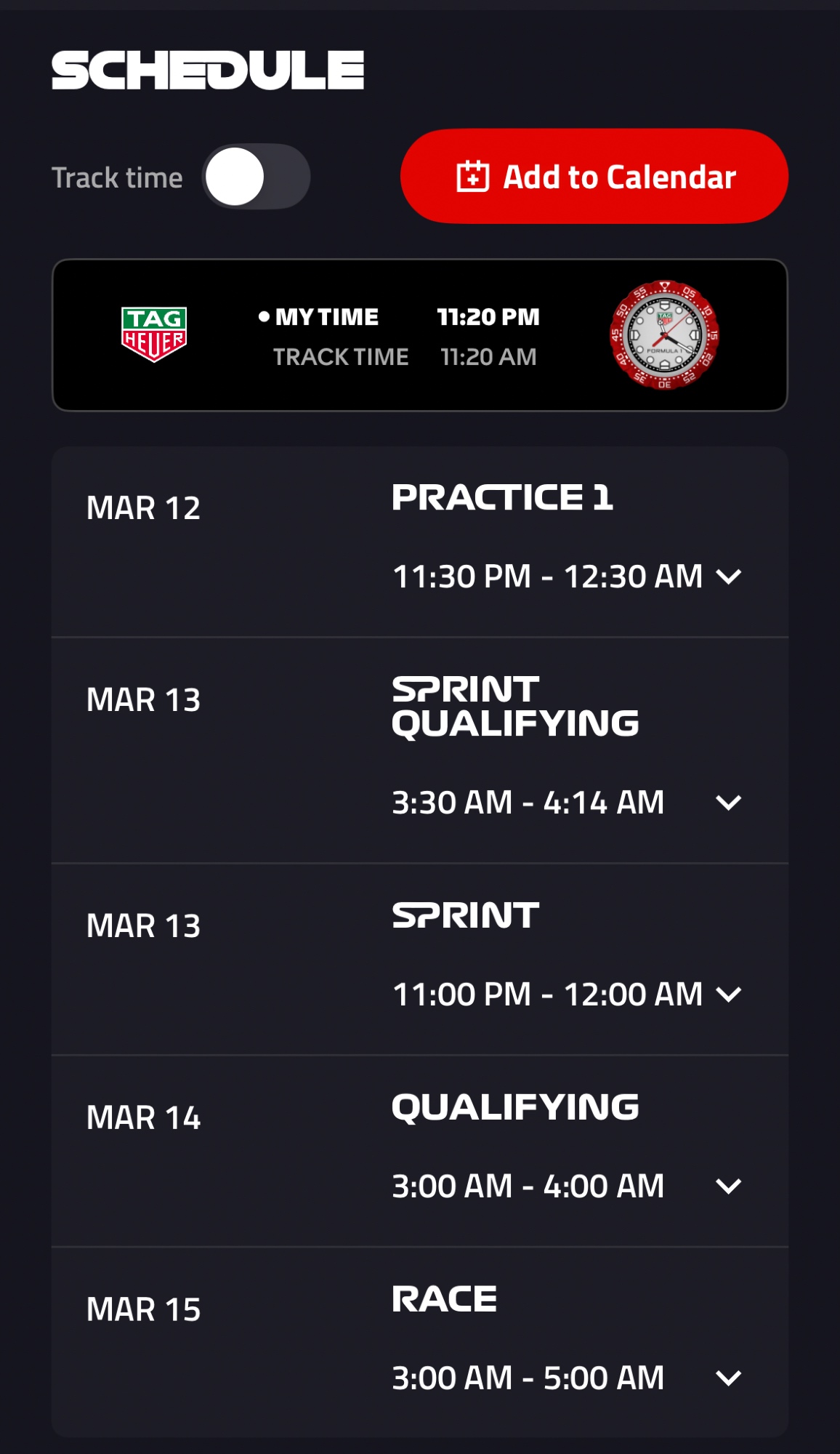Expand the Sprint session on Mar 13
This screenshot has width=840, height=1454.
pos(728,994)
